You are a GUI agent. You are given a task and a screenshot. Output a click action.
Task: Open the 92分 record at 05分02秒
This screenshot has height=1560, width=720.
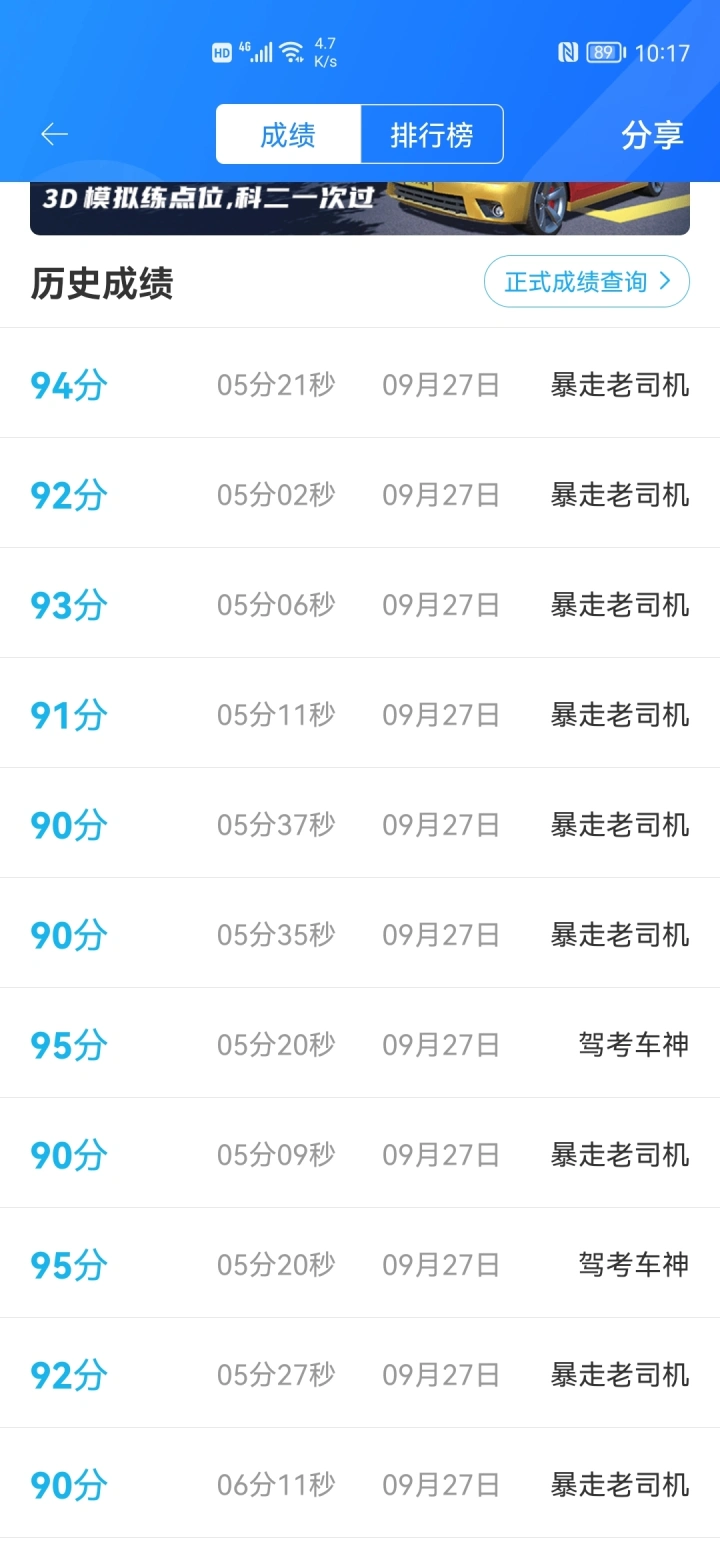coord(360,493)
